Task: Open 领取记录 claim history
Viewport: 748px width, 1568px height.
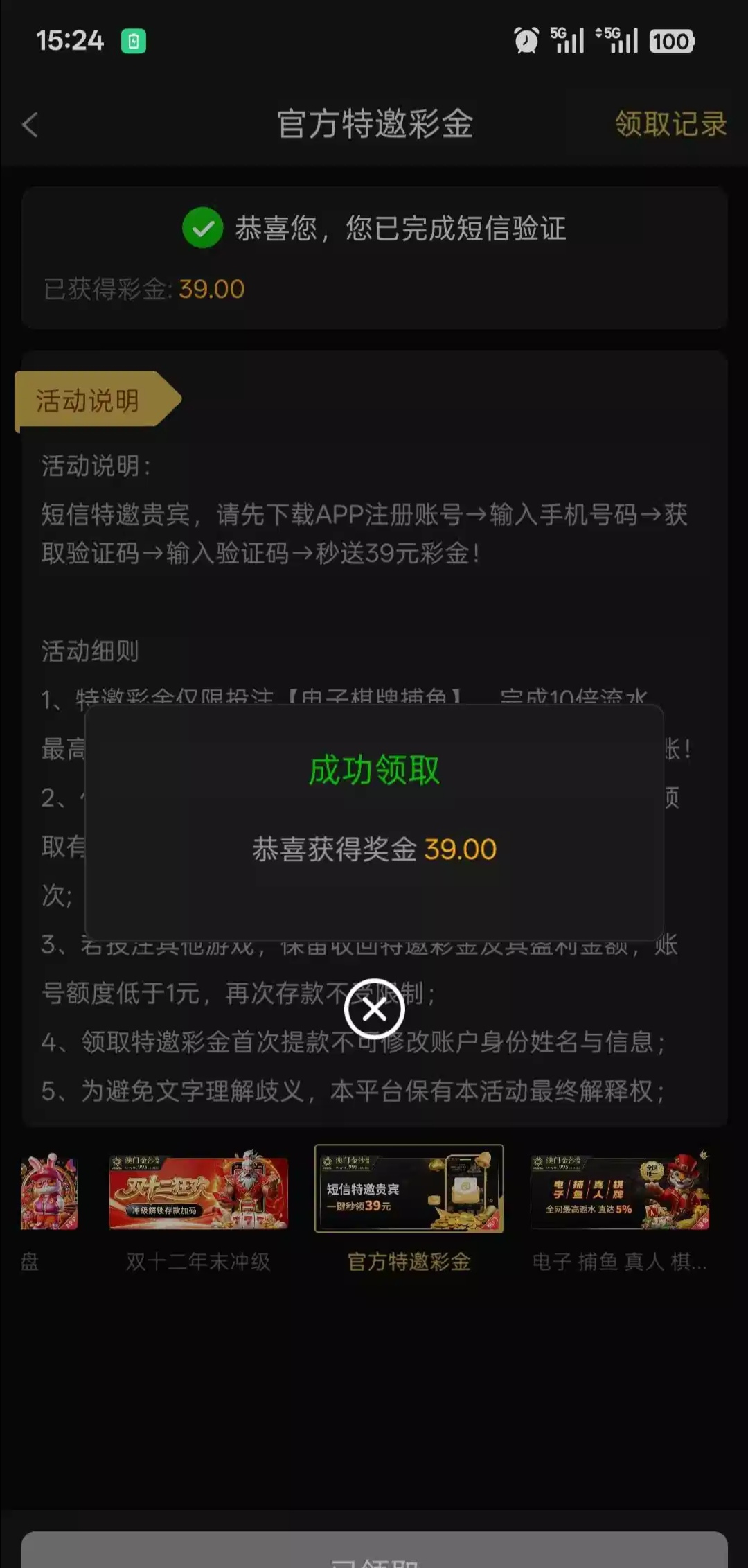Action: click(670, 125)
